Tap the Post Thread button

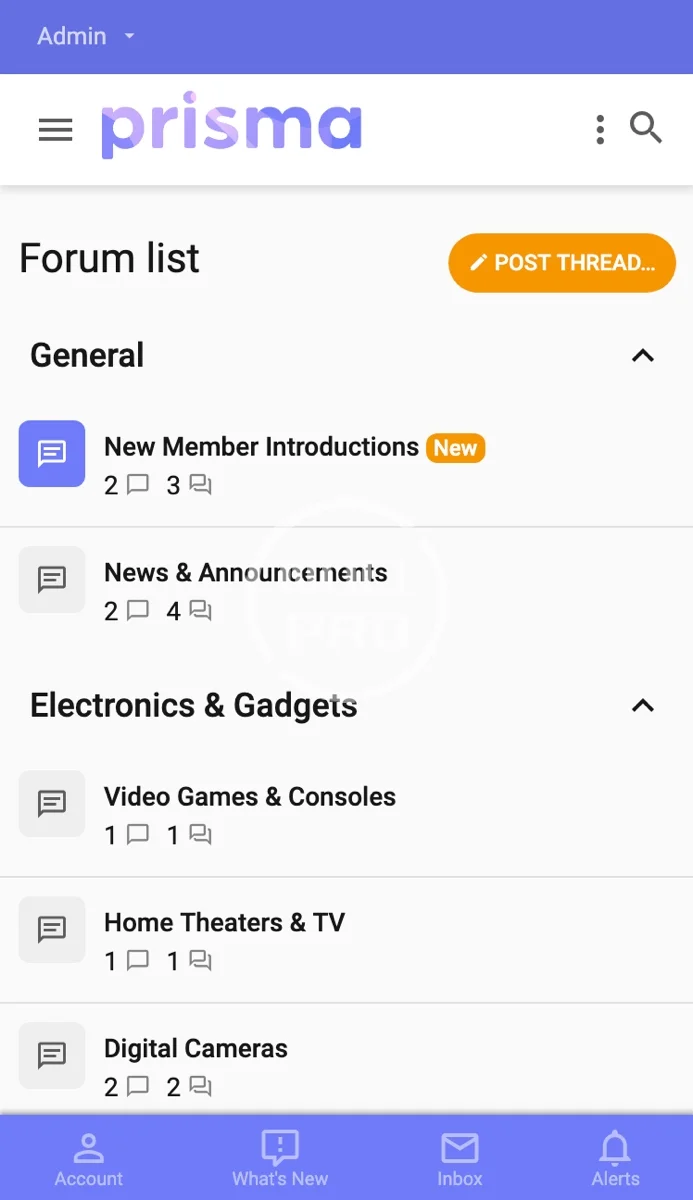click(562, 263)
